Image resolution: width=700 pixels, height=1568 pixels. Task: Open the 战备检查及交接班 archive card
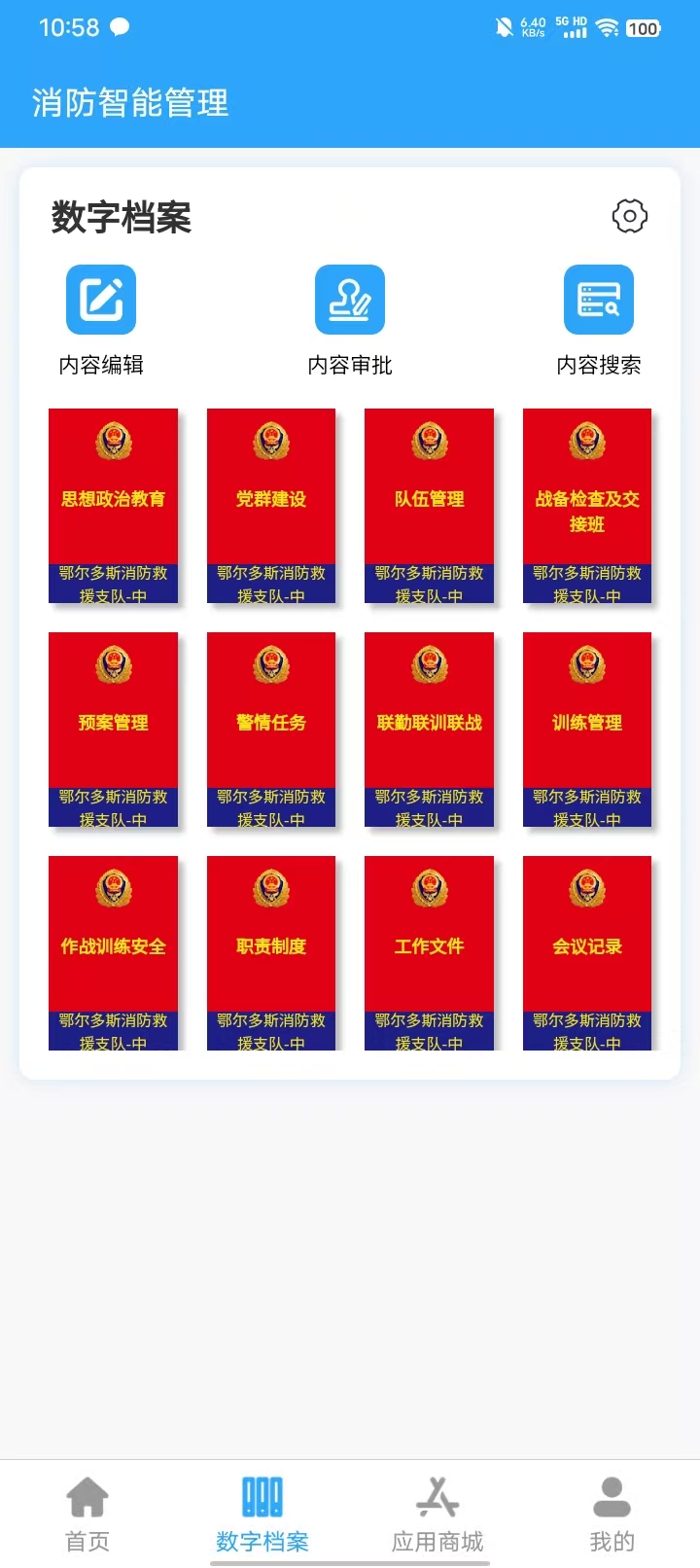[587, 506]
